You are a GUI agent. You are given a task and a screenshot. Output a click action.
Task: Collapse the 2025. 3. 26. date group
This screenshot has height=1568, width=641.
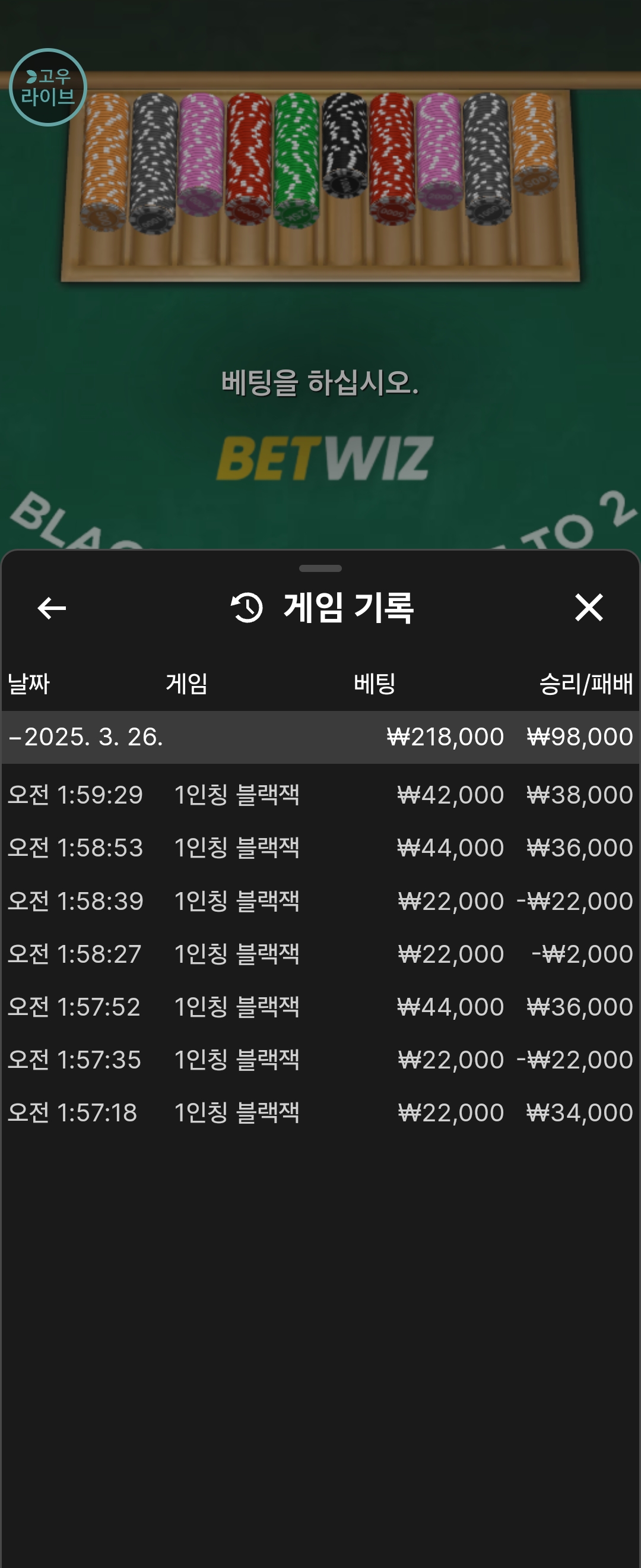pyautogui.click(x=85, y=737)
